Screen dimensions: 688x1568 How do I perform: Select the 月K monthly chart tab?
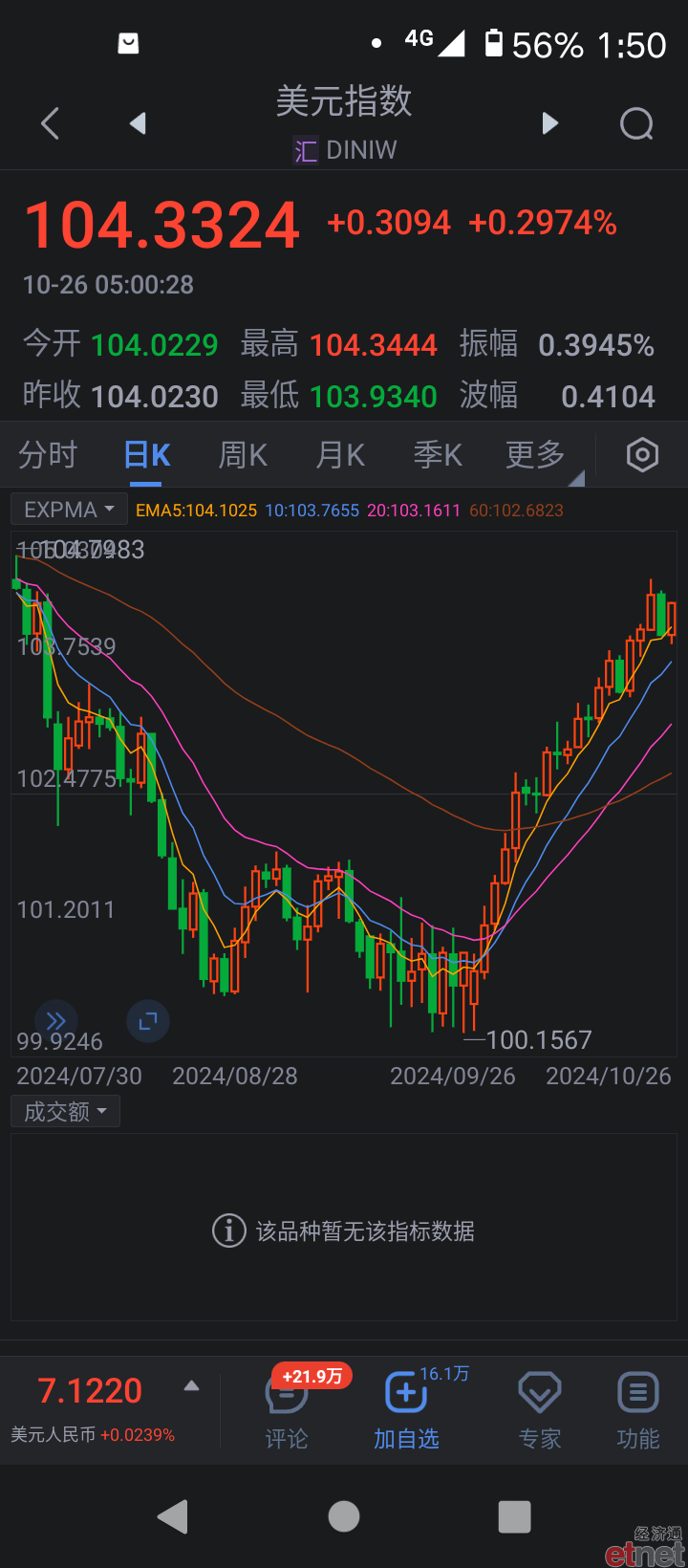click(x=340, y=455)
